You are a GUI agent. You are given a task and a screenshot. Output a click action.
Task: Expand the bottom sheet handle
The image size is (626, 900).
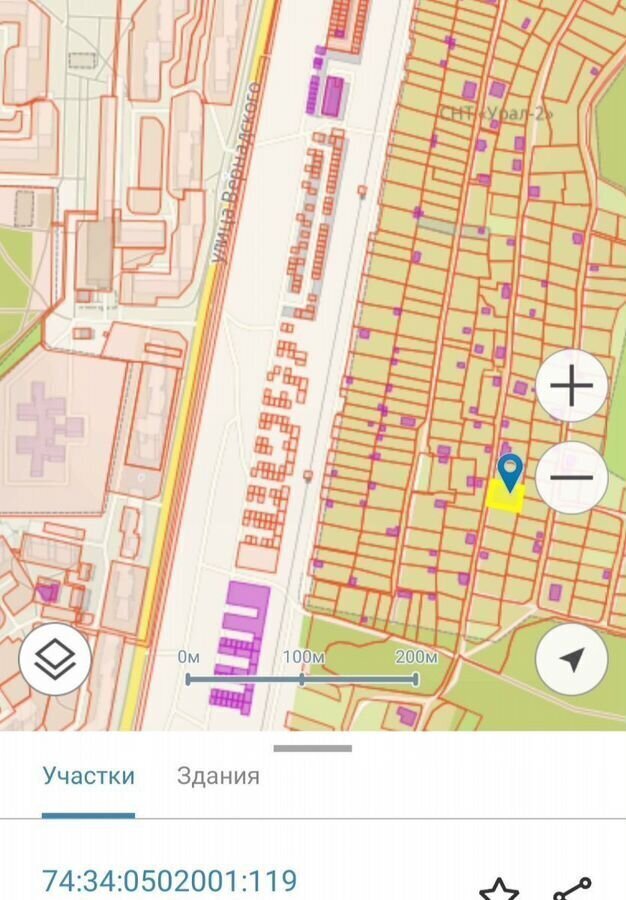(x=312, y=748)
